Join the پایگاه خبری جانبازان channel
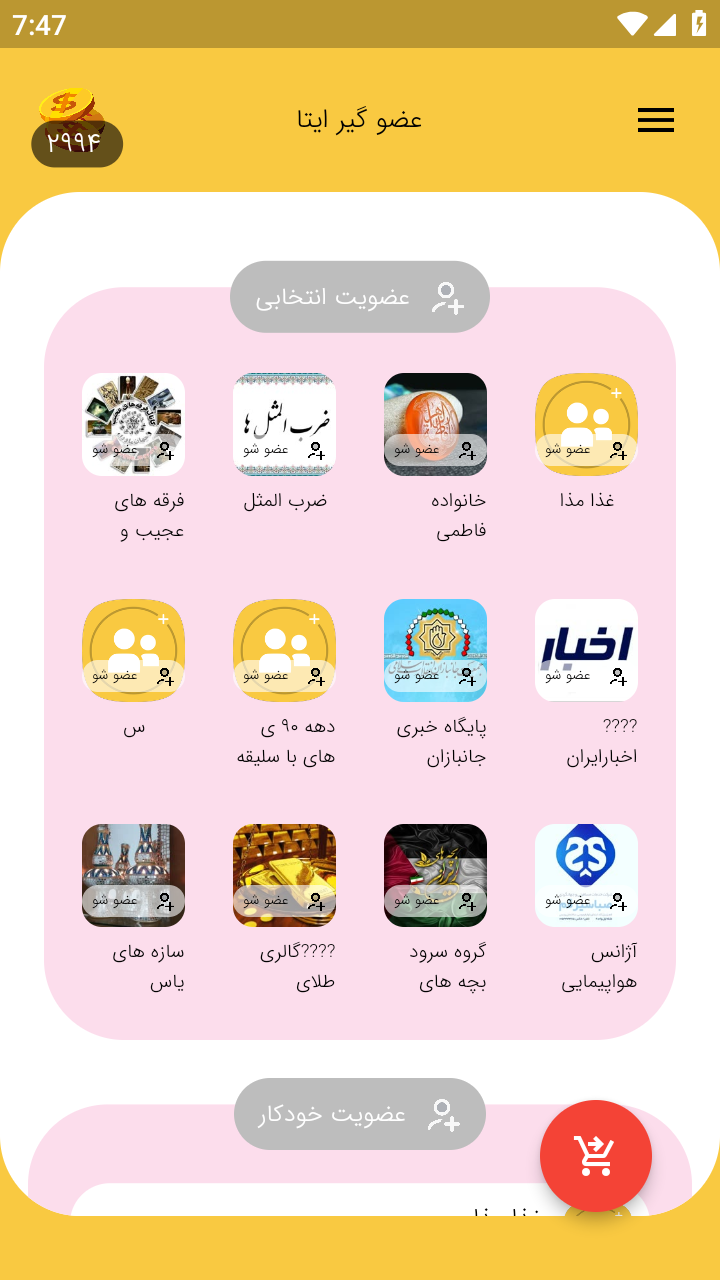 pos(469,679)
